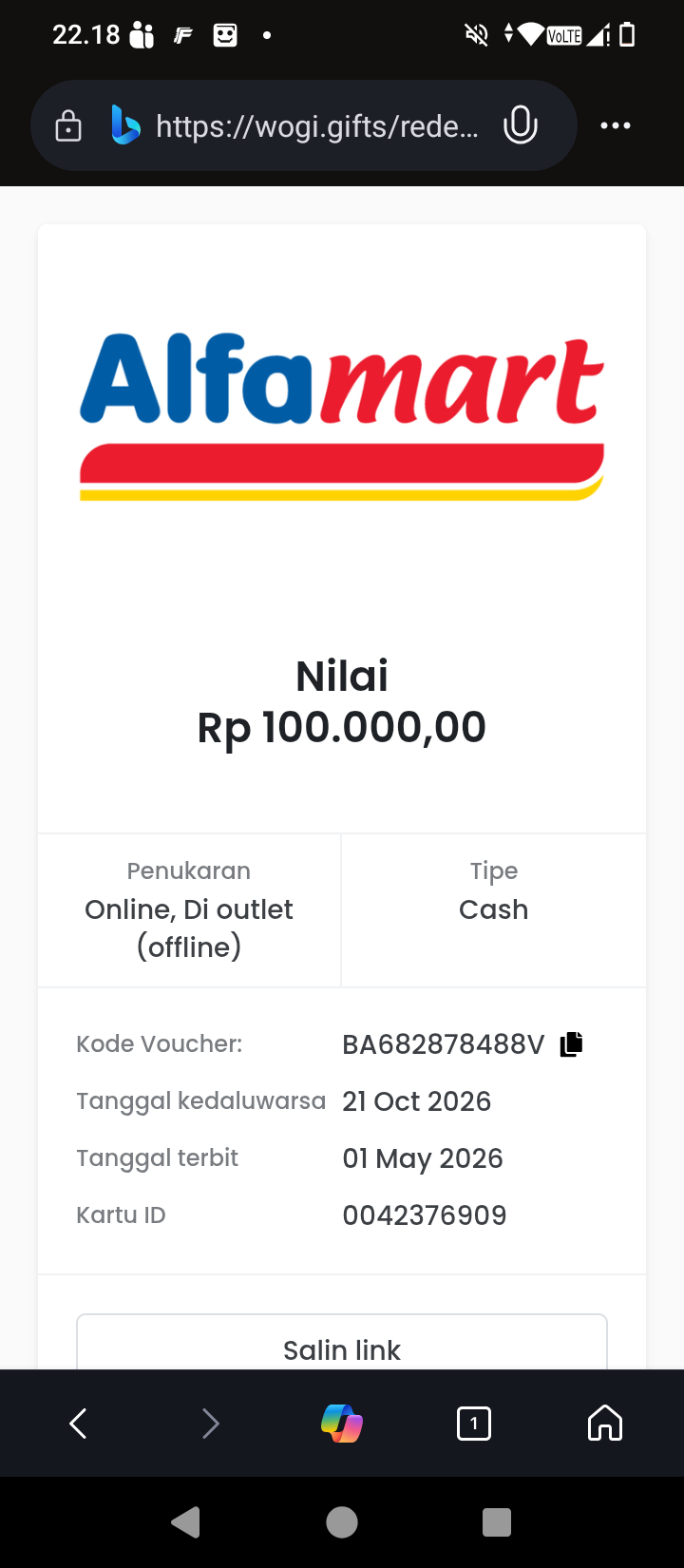Open the tab switcher showing 1 tab

pyautogui.click(x=474, y=1423)
